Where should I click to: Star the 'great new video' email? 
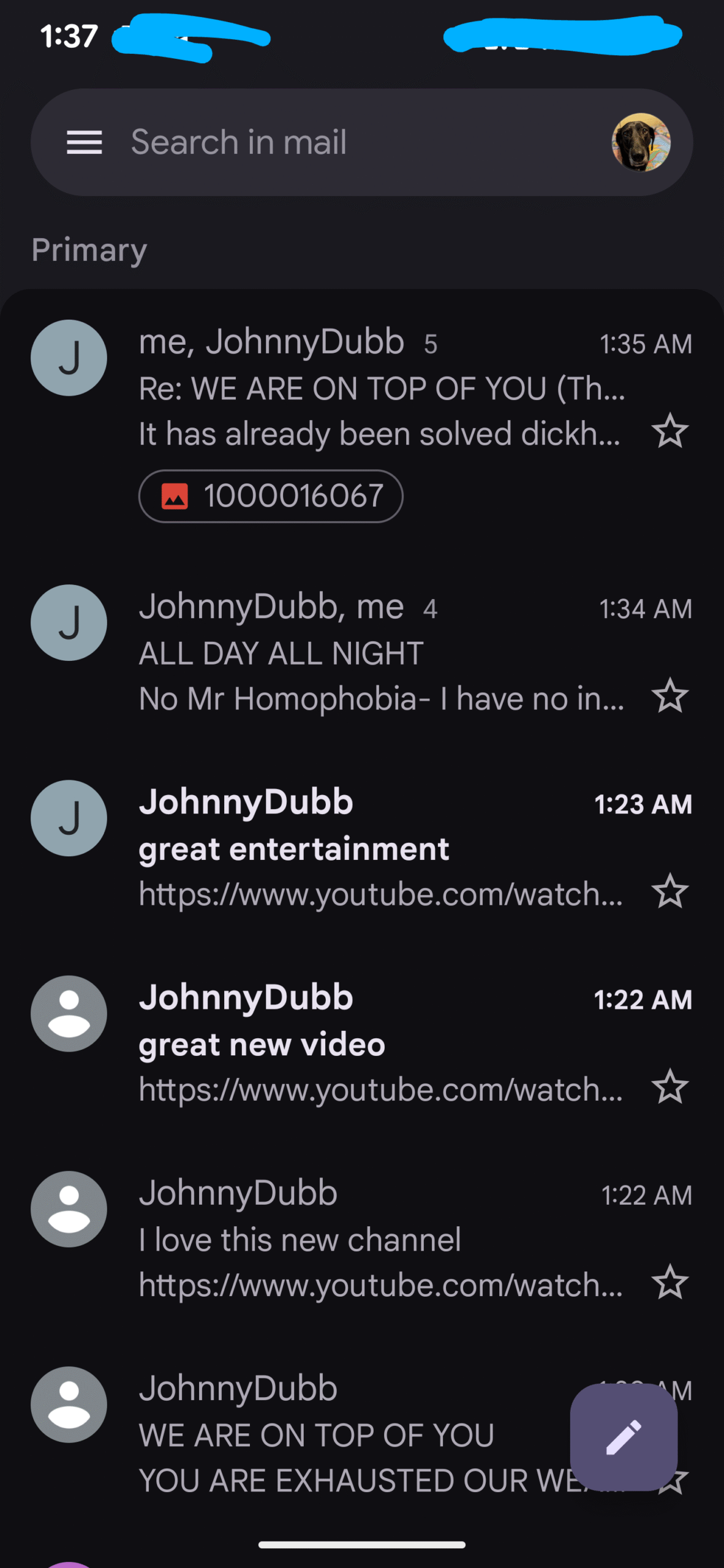[670, 1087]
